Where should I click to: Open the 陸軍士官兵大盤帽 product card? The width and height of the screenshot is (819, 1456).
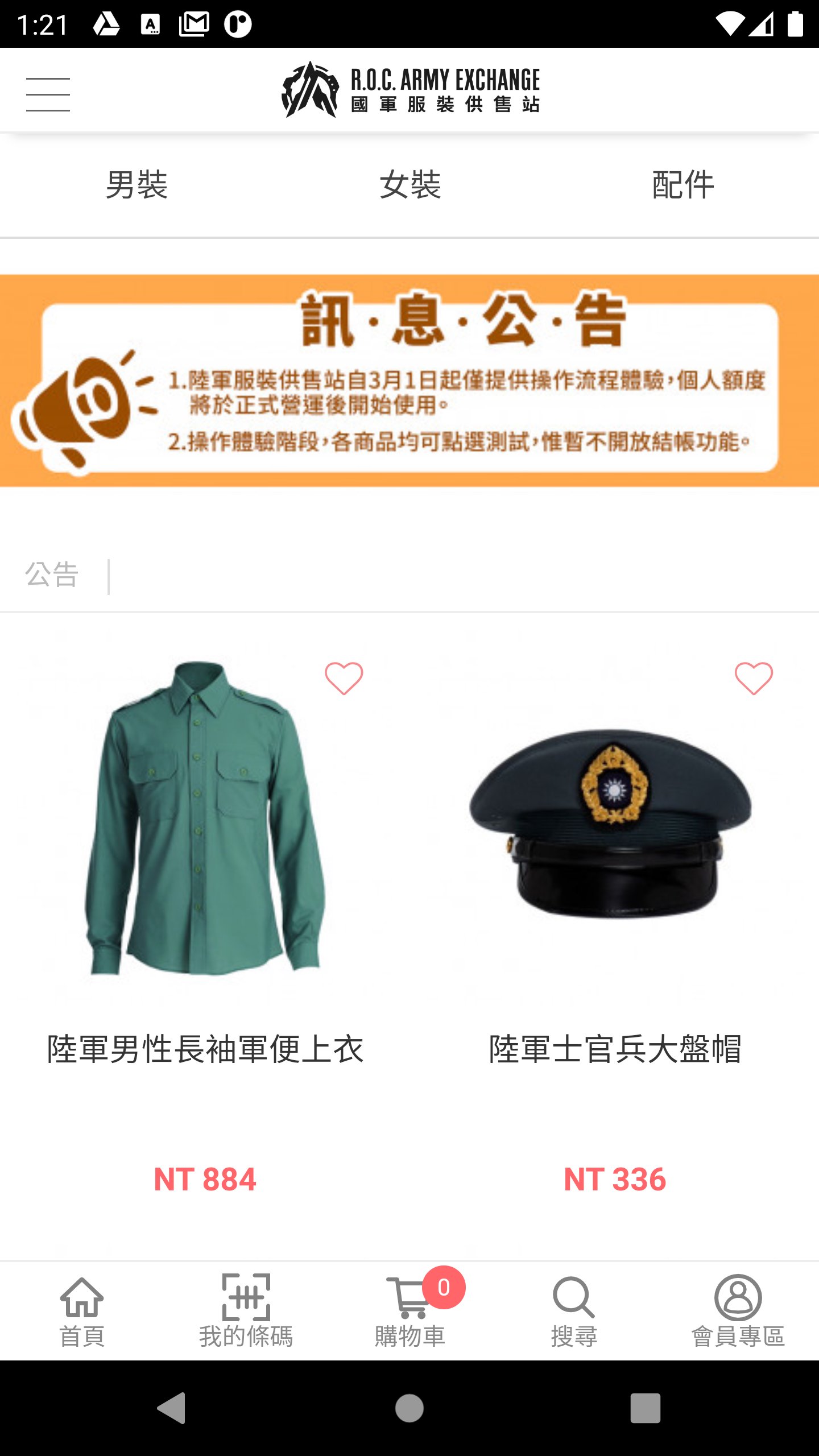click(614, 933)
